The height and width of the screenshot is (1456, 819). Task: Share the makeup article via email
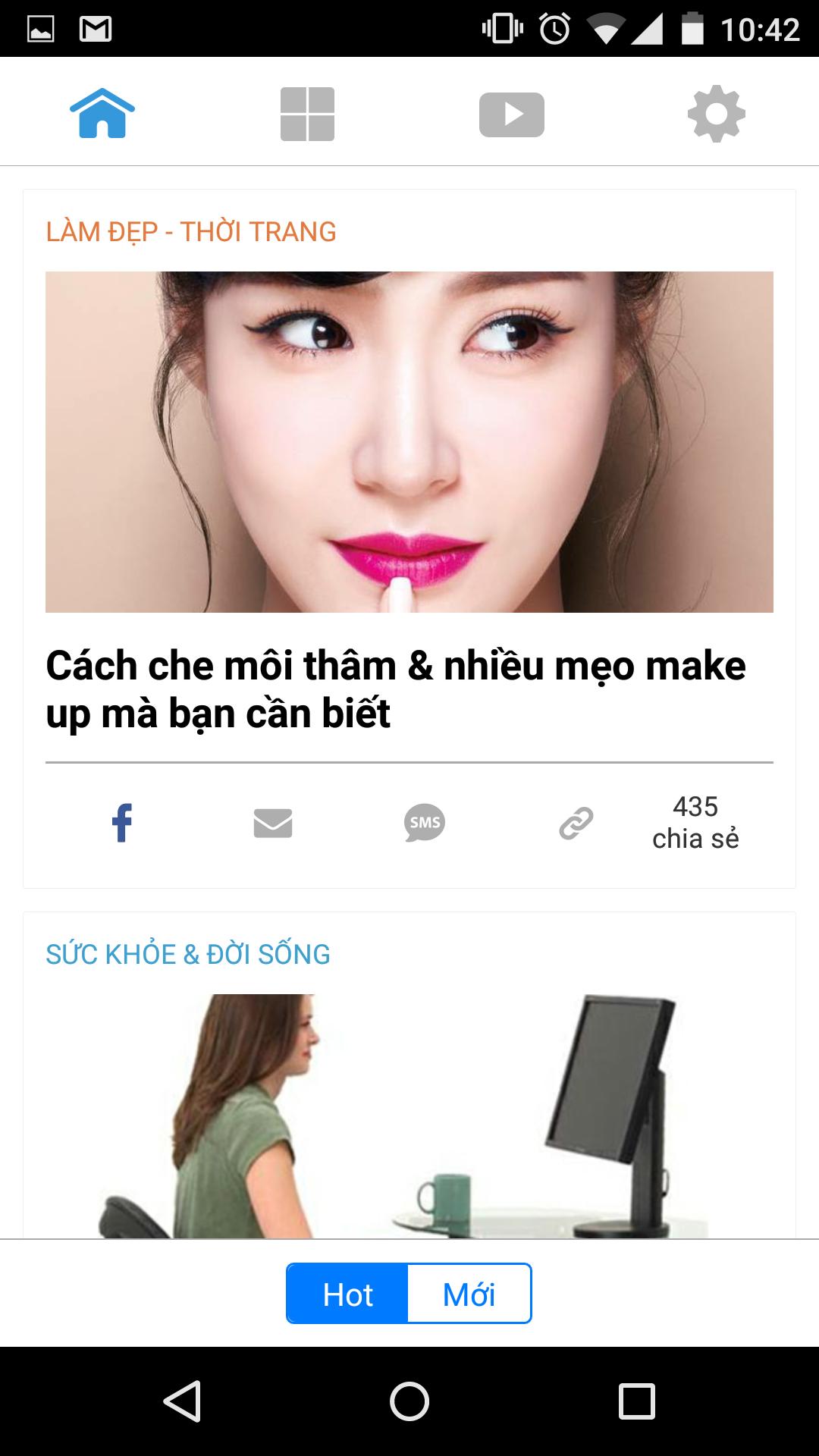273,823
